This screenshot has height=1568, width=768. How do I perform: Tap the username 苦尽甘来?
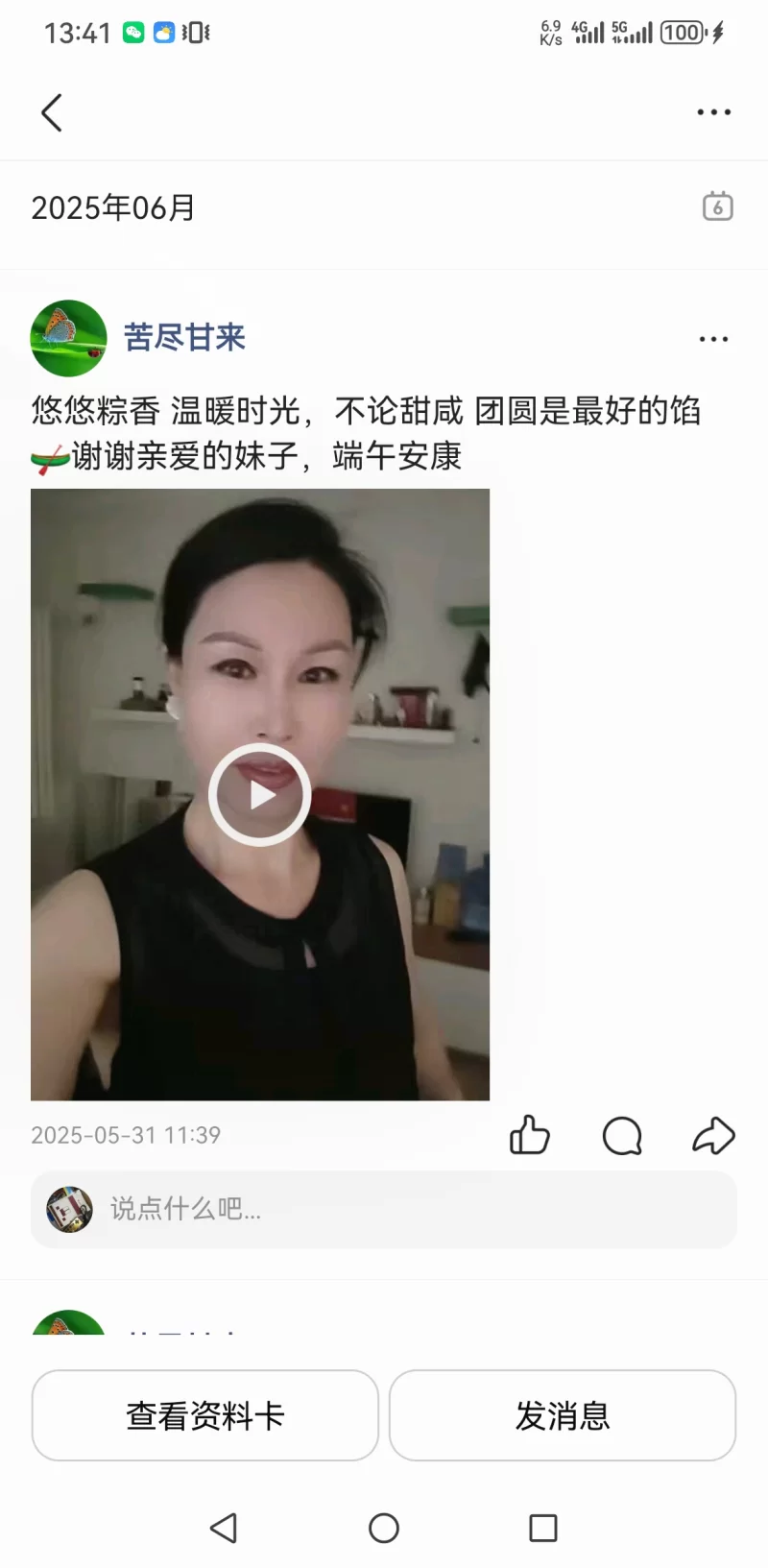(x=184, y=338)
